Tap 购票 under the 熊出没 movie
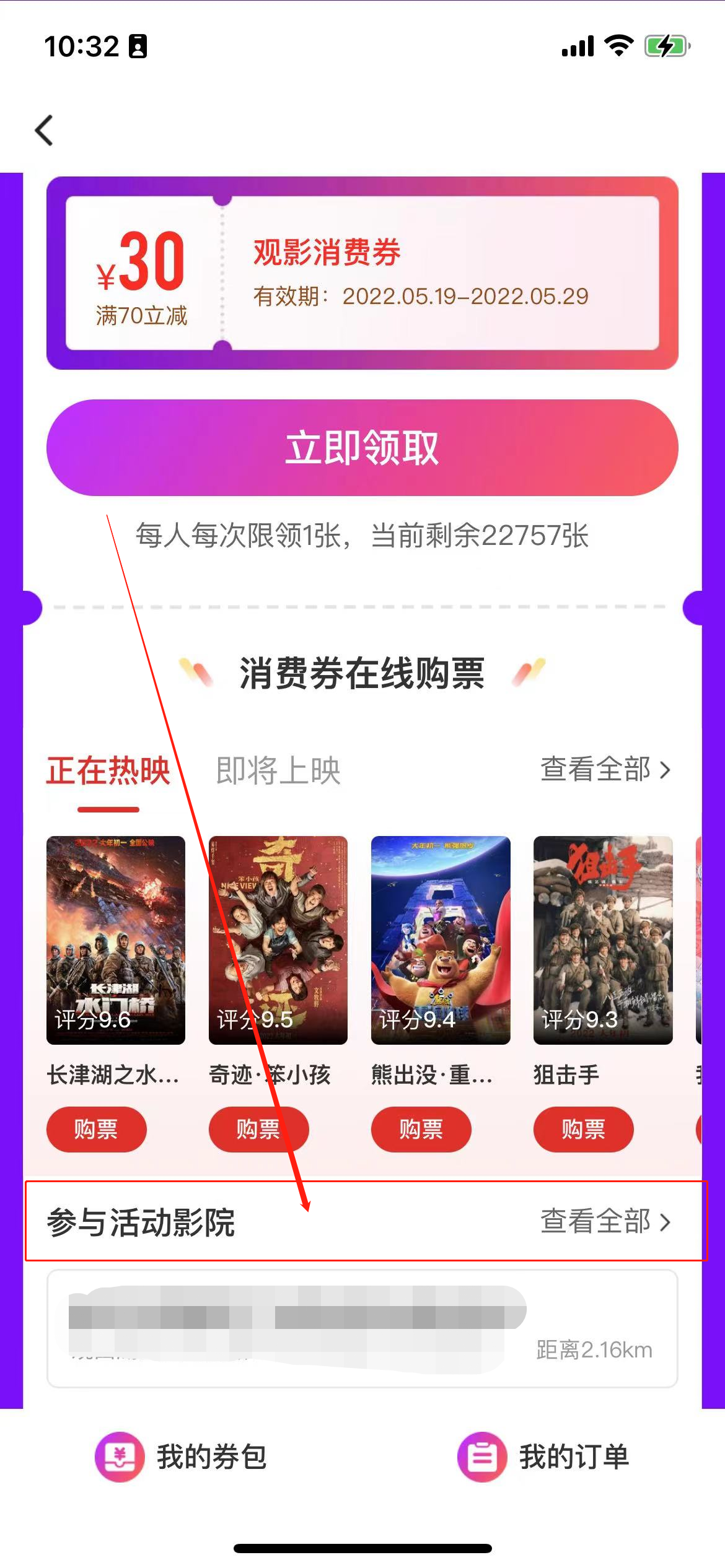The image size is (725, 1568). coord(421,1129)
